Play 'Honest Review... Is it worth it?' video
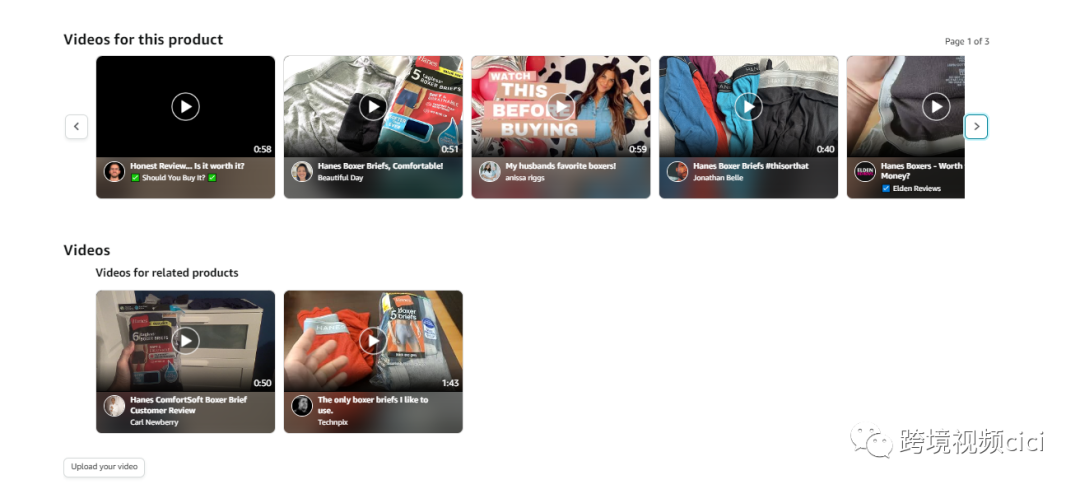Image resolution: width=1080 pixels, height=489 pixels. 185,106
